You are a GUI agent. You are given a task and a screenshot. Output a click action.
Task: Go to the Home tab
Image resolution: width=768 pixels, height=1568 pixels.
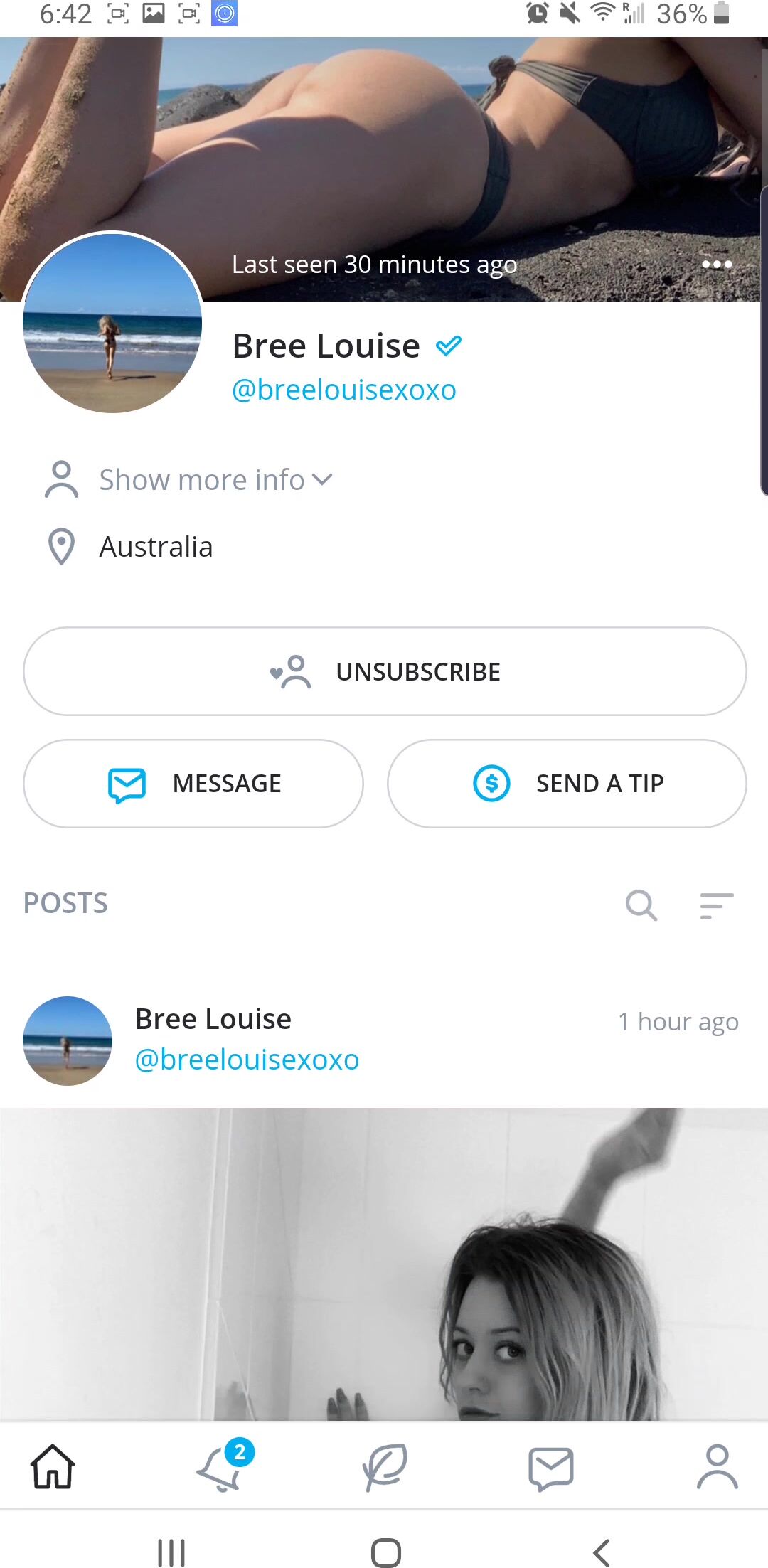tap(53, 1466)
